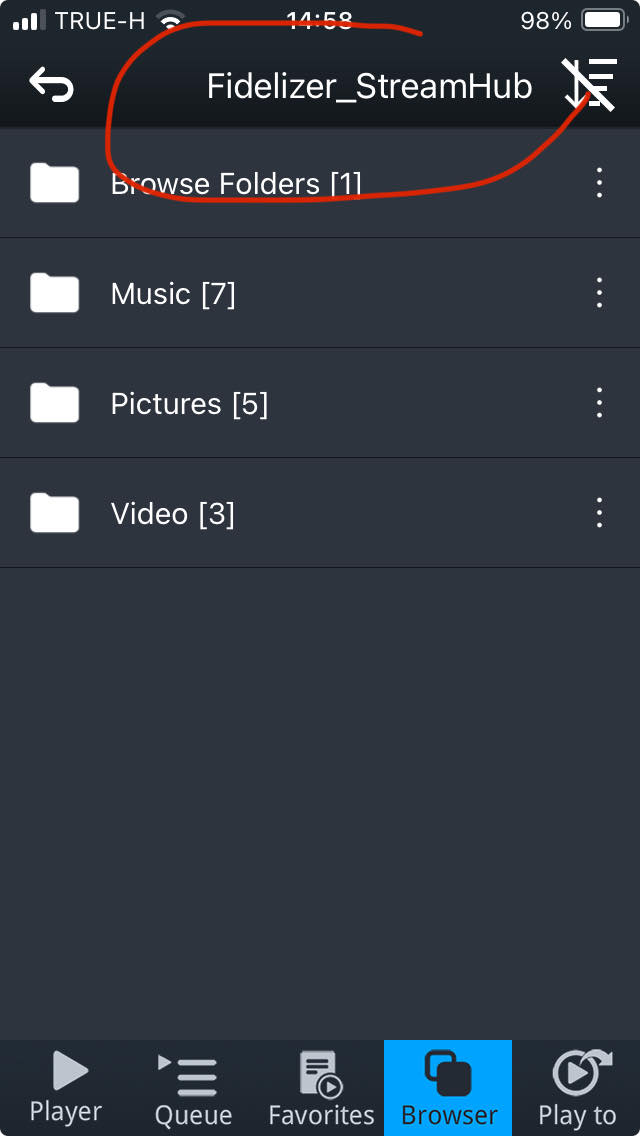Open the Video folder
640x1136 pixels.
coord(320,514)
